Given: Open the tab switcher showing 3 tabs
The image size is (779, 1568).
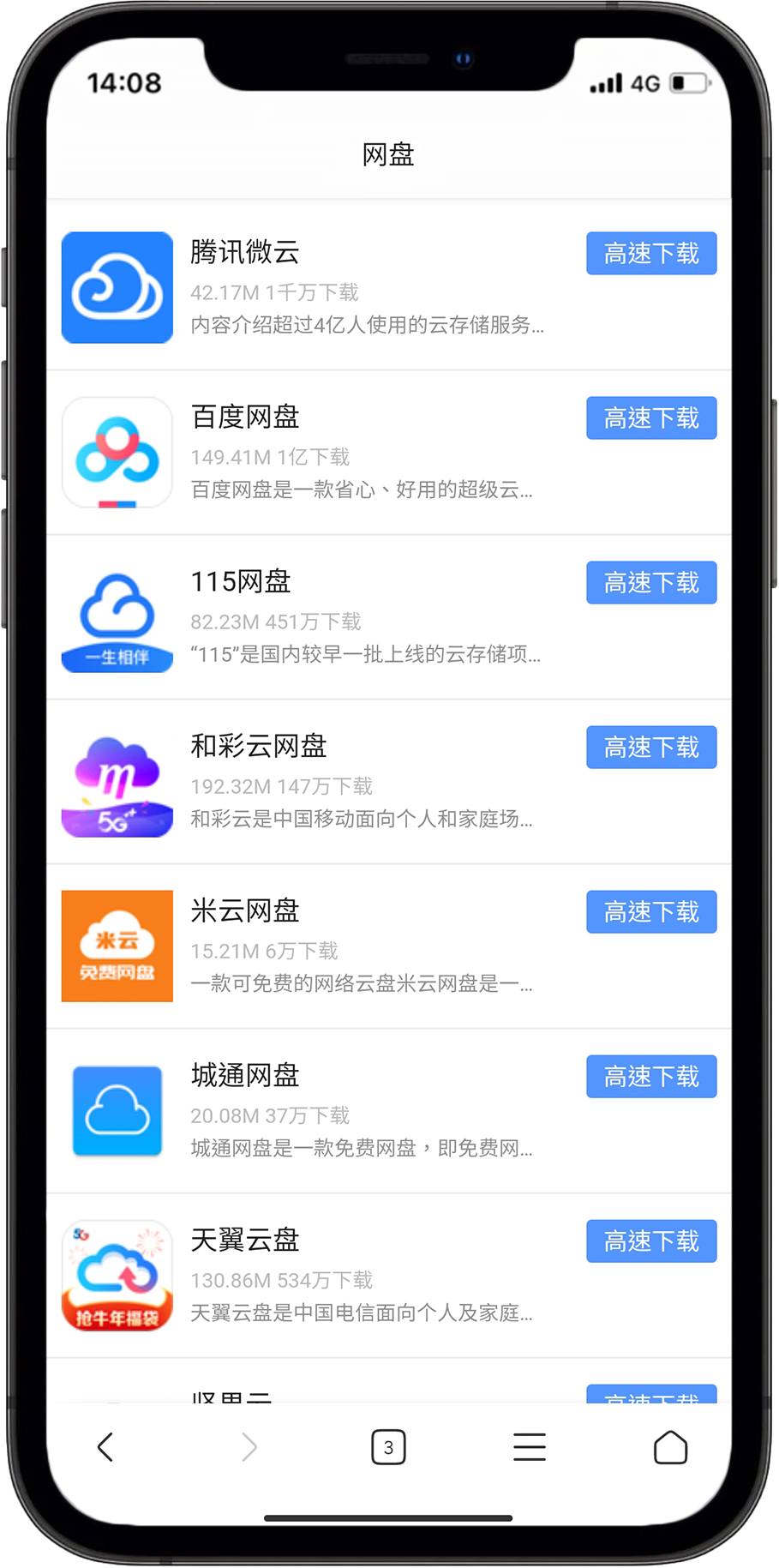Looking at the screenshot, I should (x=388, y=1447).
